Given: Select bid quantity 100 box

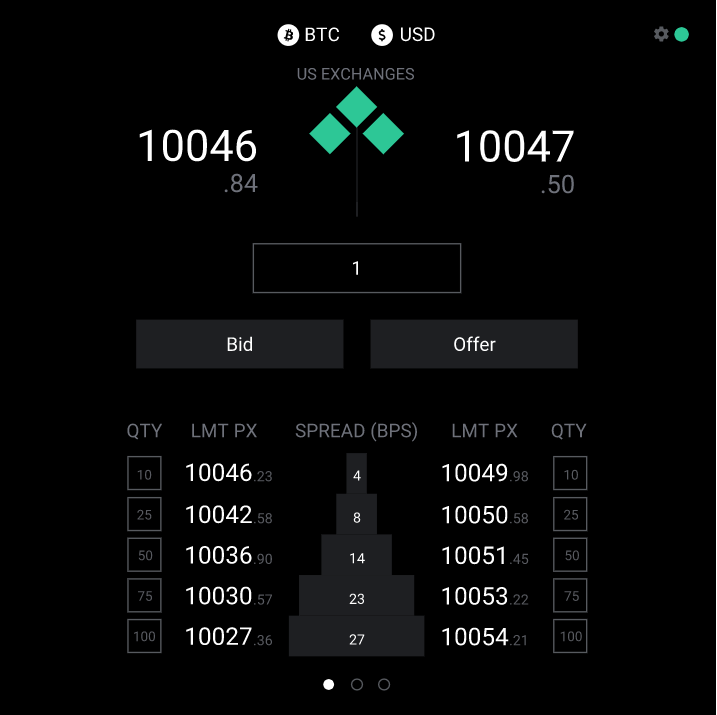Looking at the screenshot, I should point(145,636).
